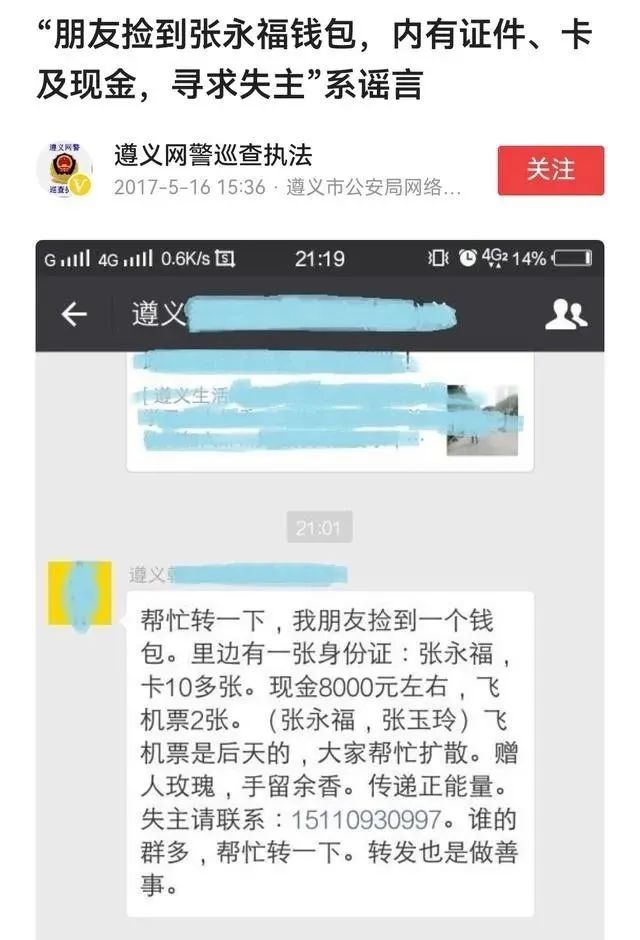Open the 遵义网警巡查执法 author name link
The height and width of the screenshot is (940, 640).
(x=213, y=155)
